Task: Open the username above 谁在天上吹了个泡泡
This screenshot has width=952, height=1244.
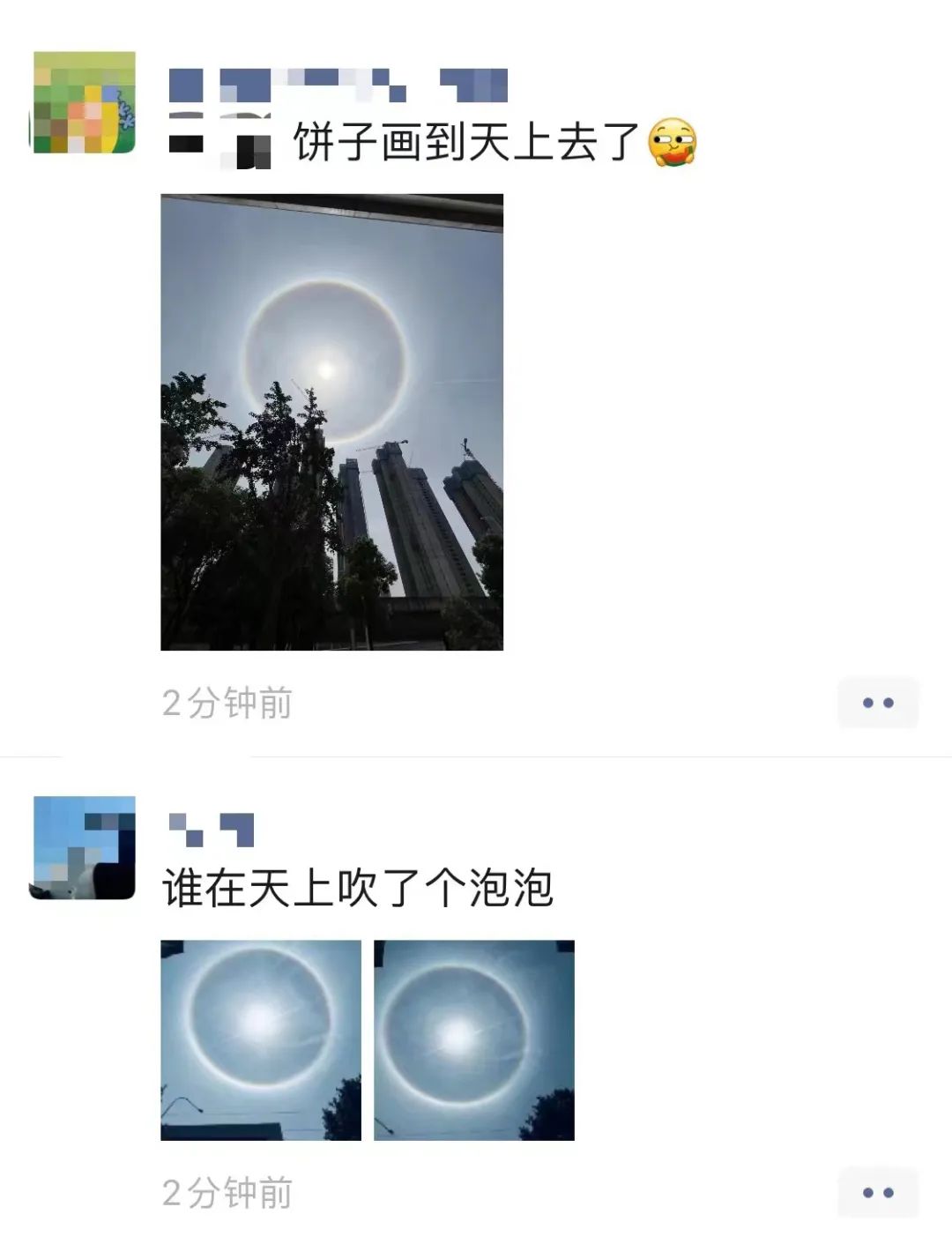Action: tap(212, 830)
